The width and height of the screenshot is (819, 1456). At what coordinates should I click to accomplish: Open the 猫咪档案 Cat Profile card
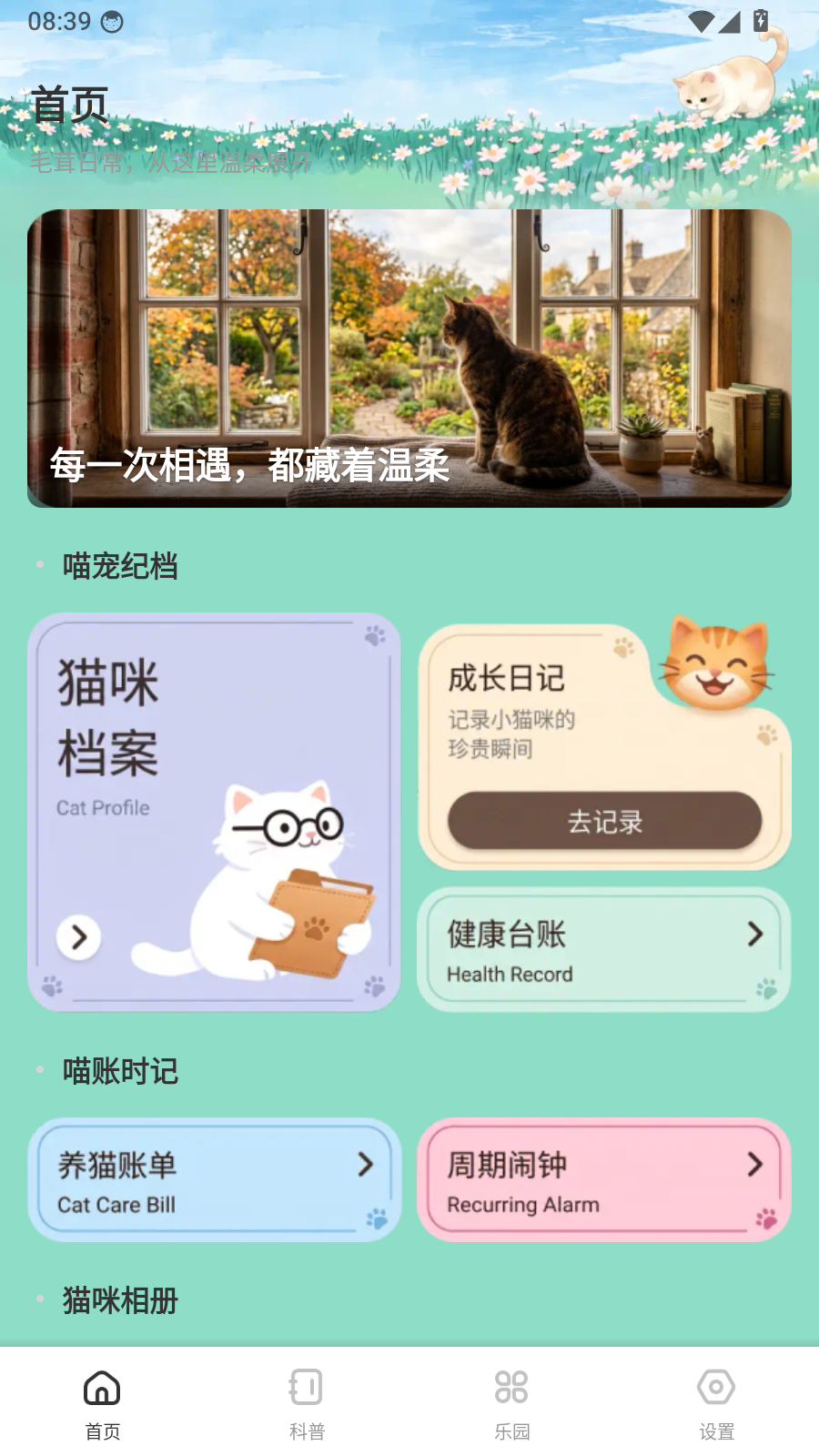tap(214, 812)
